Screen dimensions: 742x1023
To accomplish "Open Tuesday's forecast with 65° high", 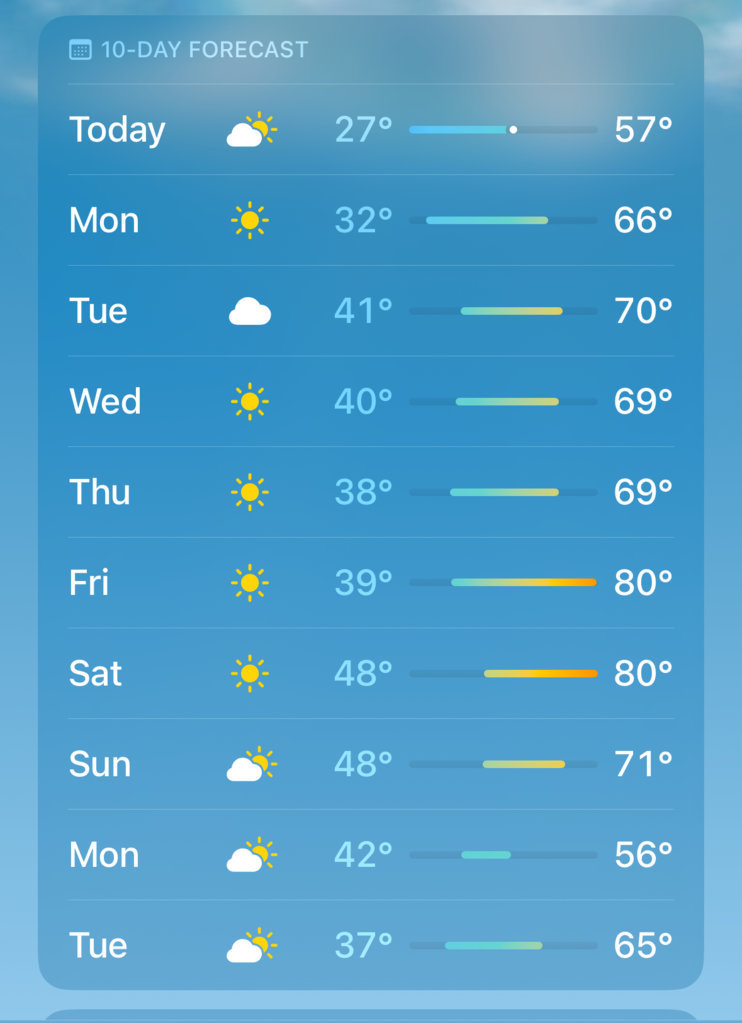I will tap(370, 945).
